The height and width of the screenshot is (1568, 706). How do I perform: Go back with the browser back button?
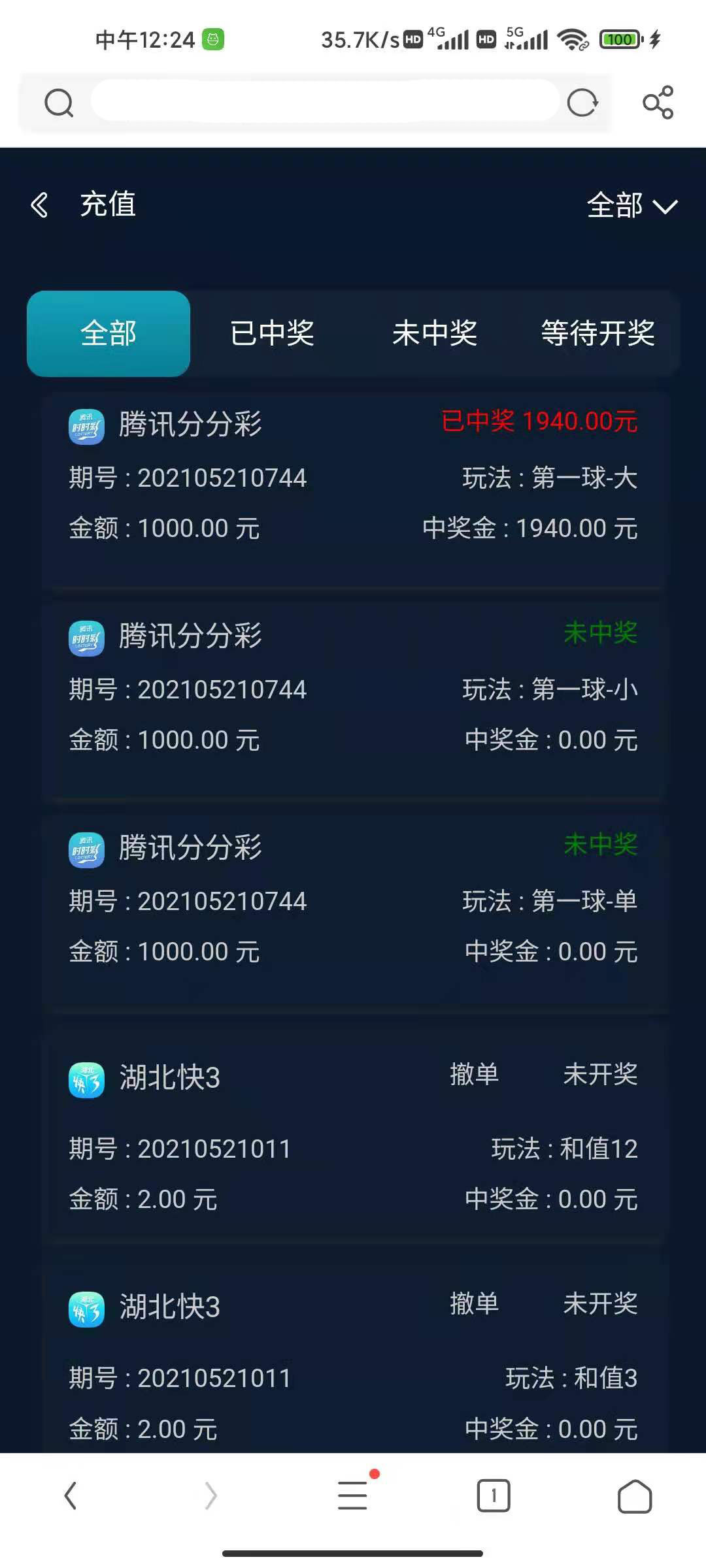pyautogui.click(x=71, y=1495)
